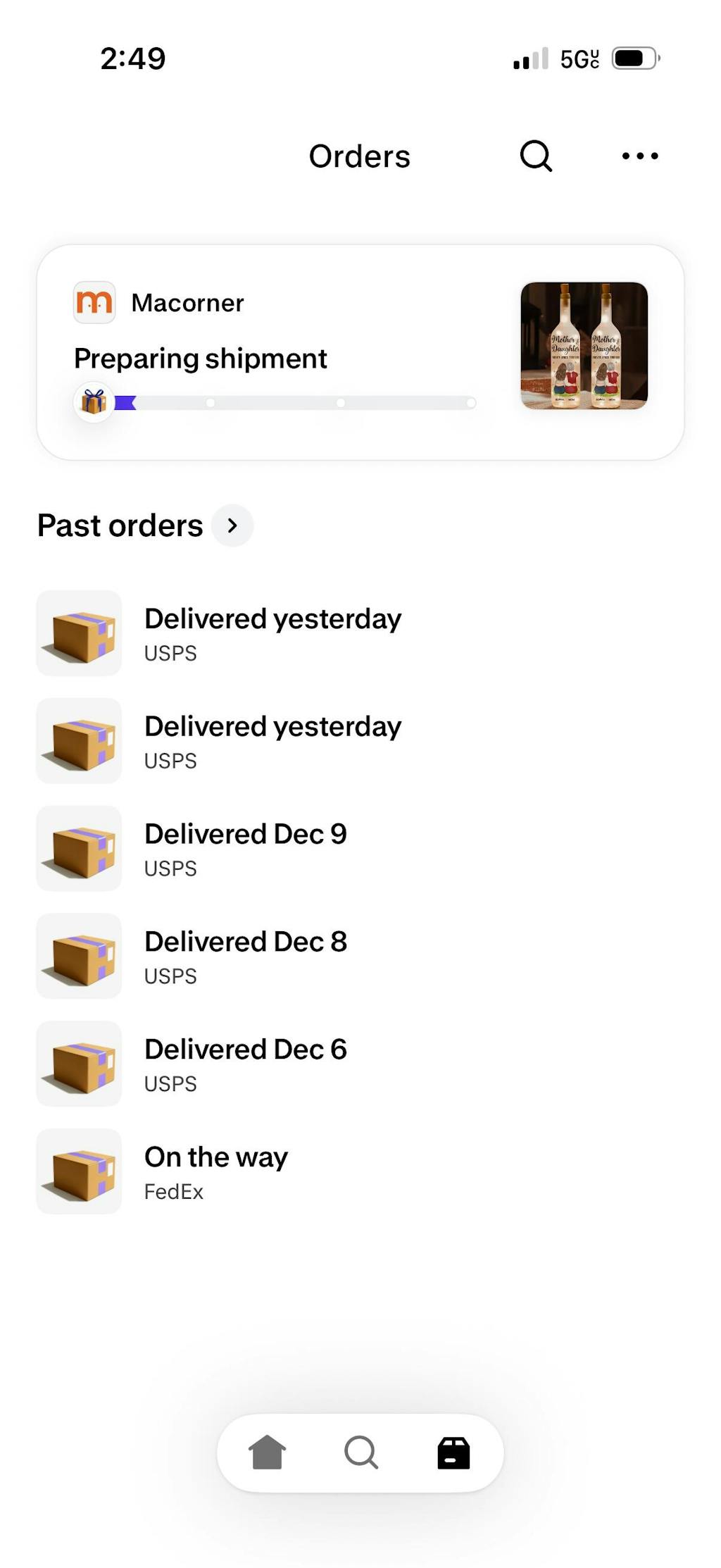Open the search icon beside the Orders title
This screenshot has height=1568, width=721.
pos(536,156)
